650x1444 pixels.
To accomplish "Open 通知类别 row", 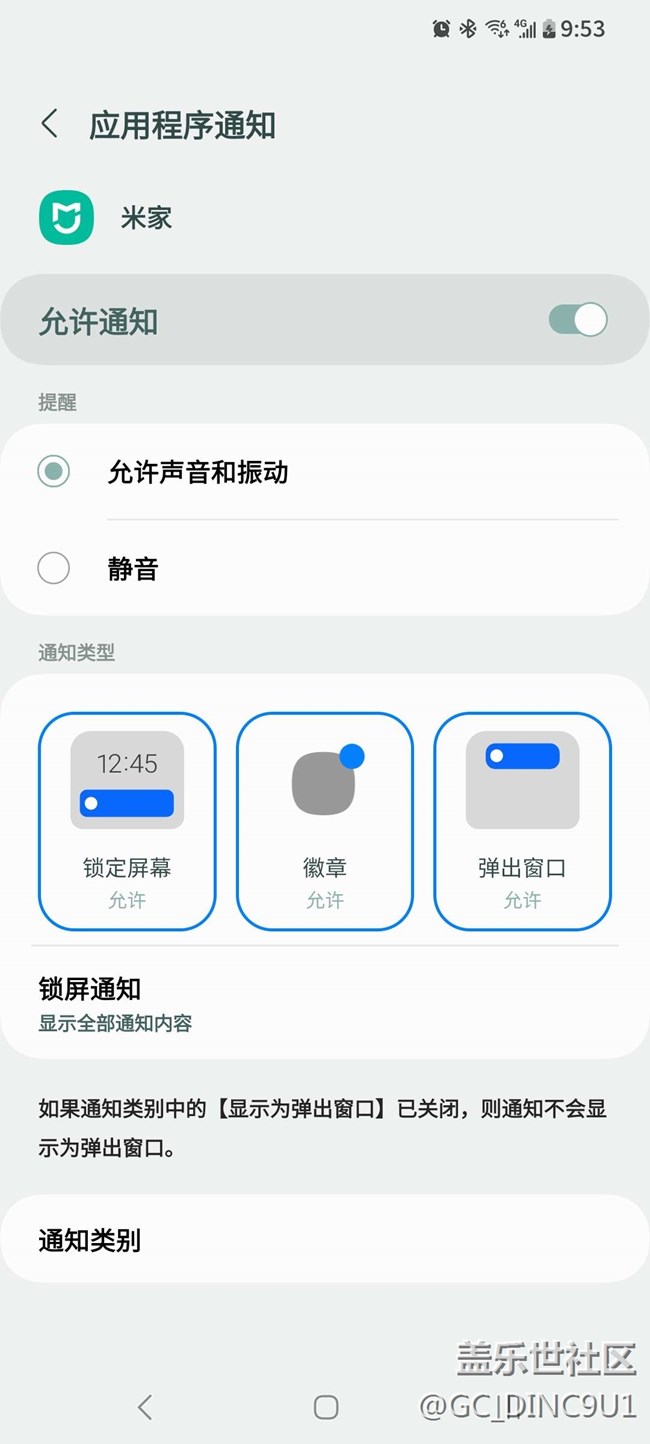I will click(x=325, y=1240).
